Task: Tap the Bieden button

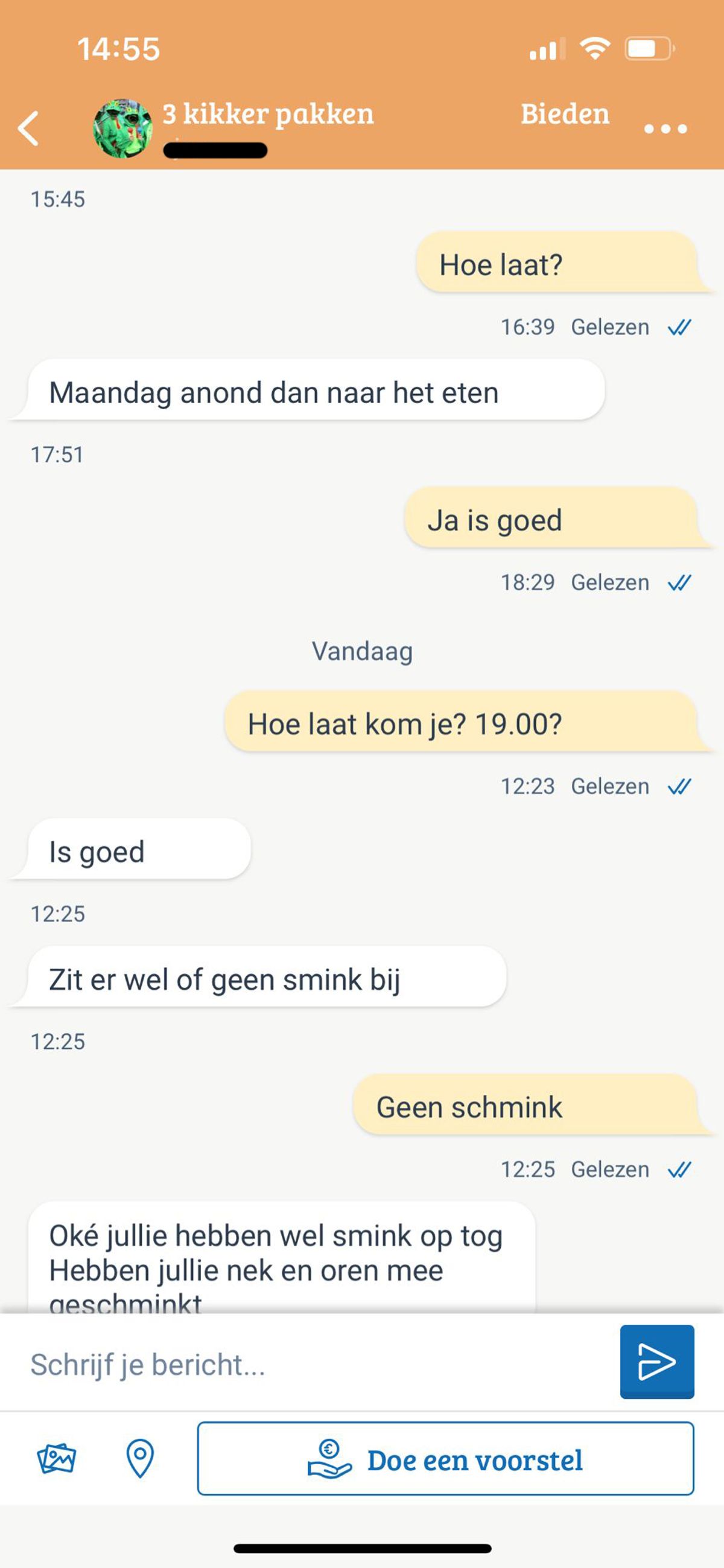Action: point(565,115)
